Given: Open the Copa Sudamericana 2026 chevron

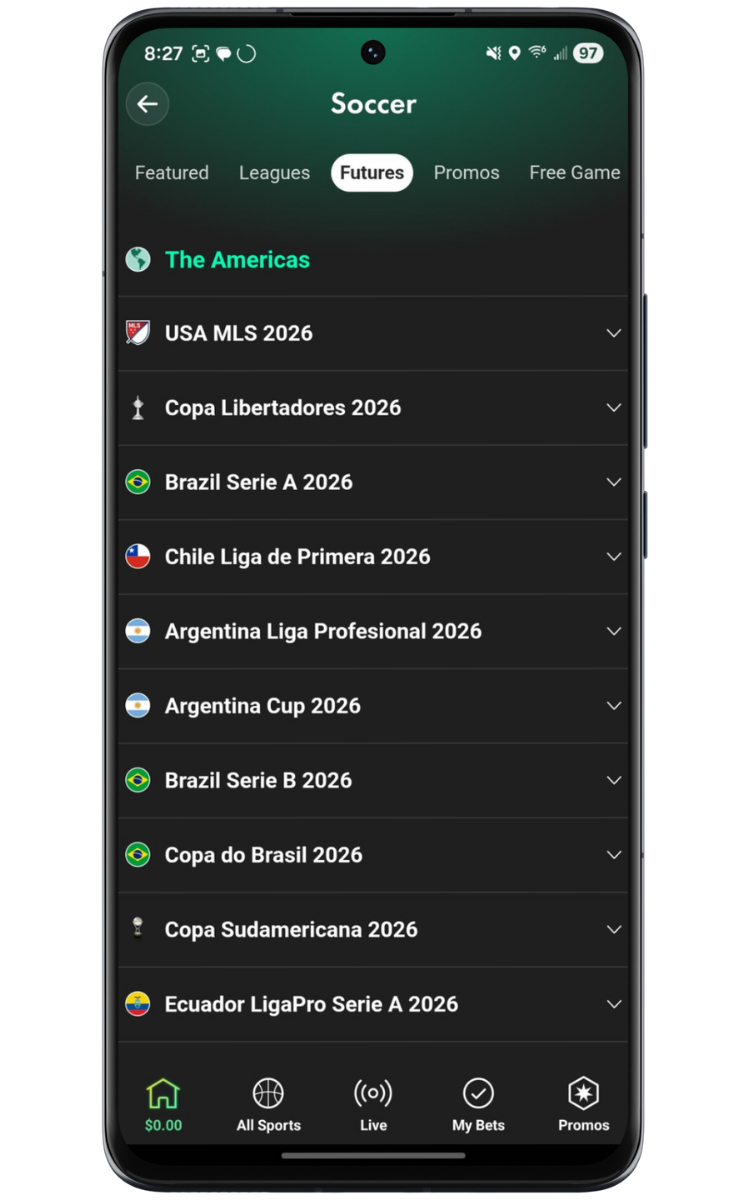Looking at the screenshot, I should (614, 929).
